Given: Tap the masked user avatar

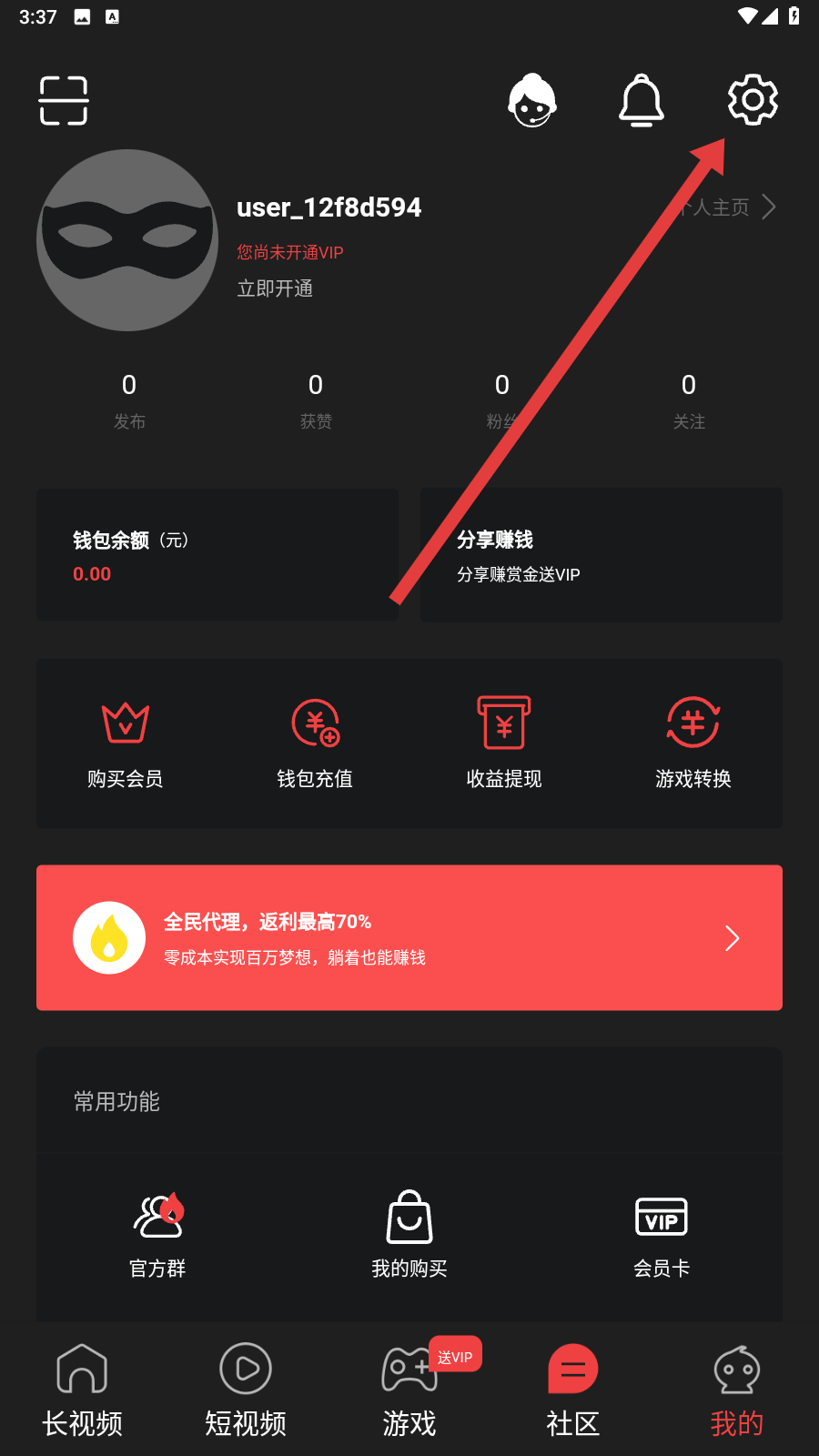Looking at the screenshot, I should 127,240.
